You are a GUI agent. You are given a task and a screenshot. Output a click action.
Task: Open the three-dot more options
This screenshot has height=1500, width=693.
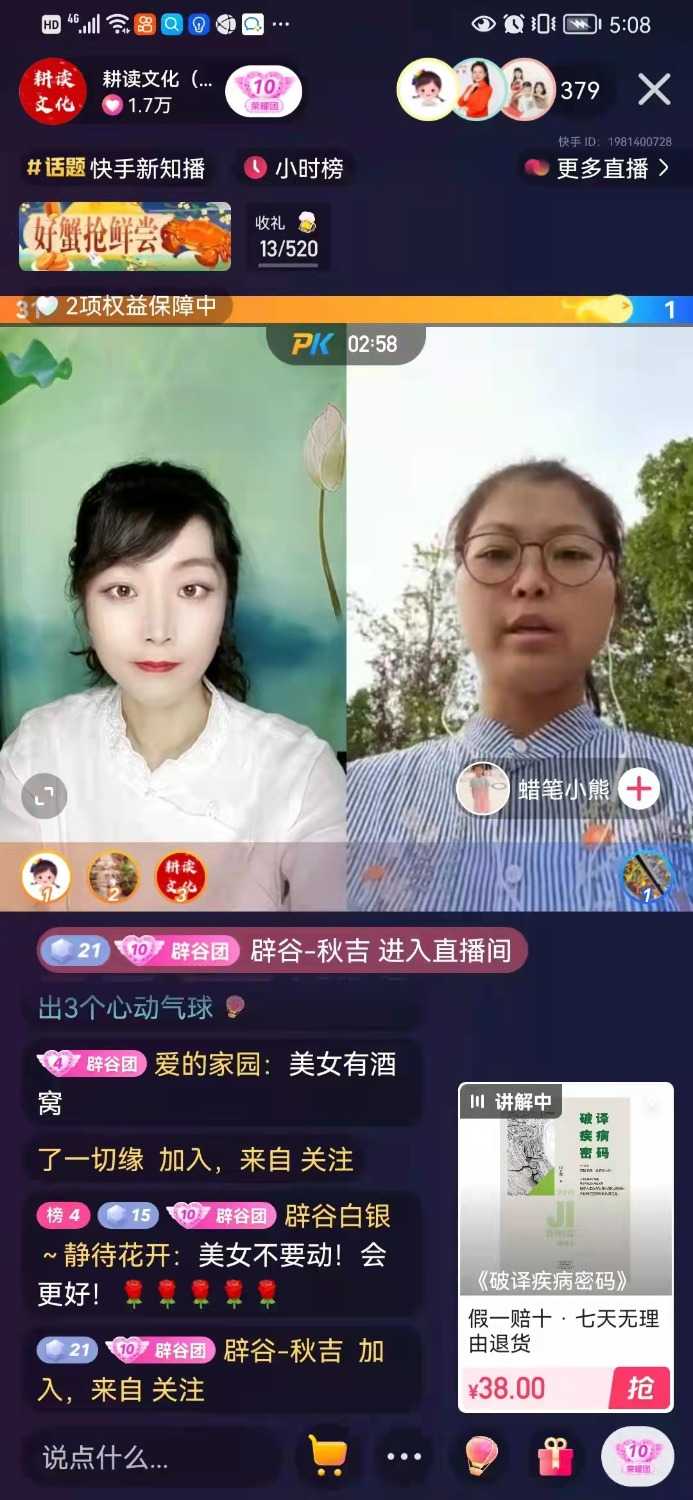[x=404, y=1457]
